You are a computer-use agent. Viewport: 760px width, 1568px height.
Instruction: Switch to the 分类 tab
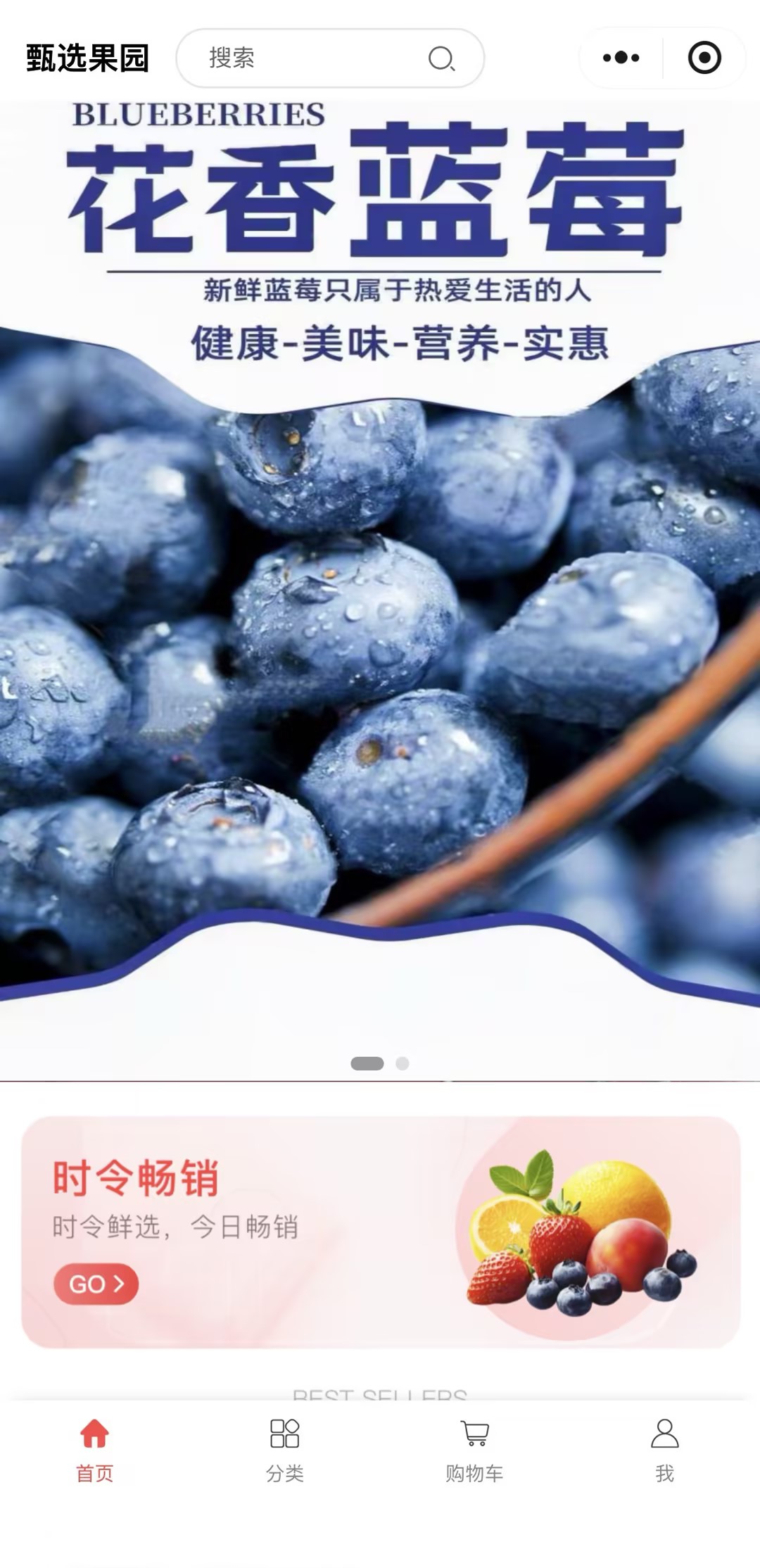tap(285, 1451)
